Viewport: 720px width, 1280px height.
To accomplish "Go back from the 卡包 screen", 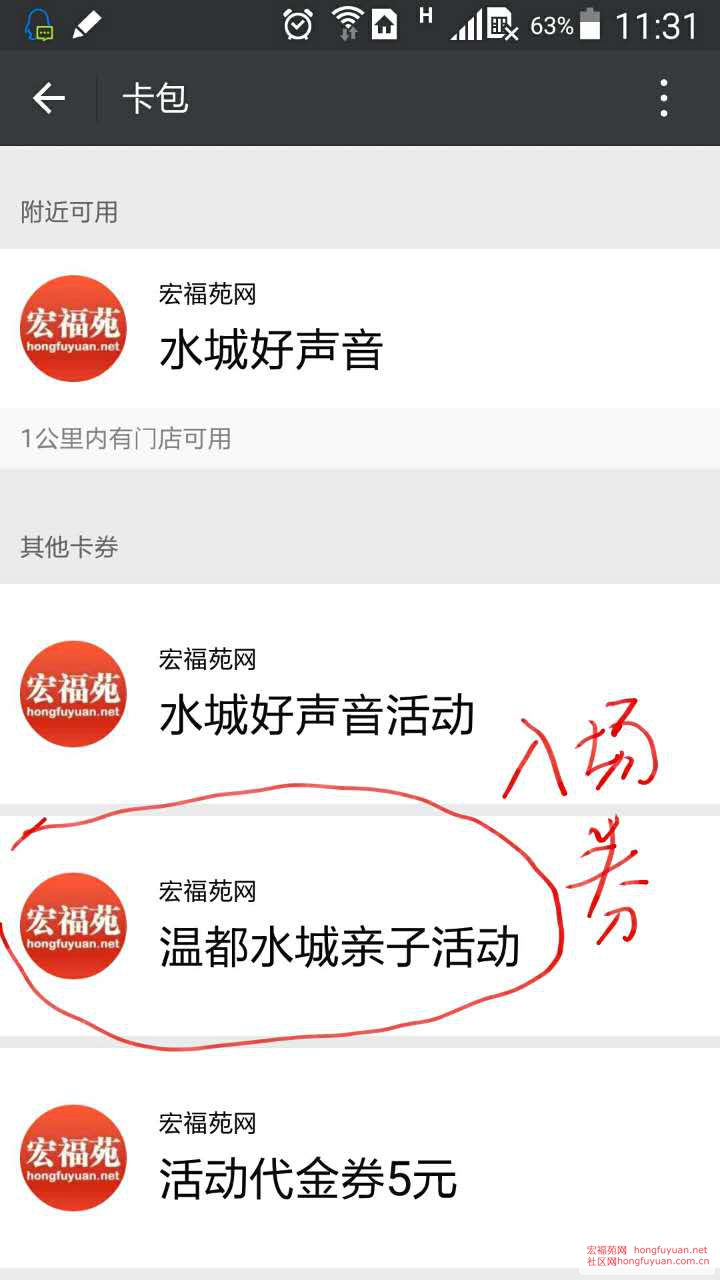I will 48,98.
